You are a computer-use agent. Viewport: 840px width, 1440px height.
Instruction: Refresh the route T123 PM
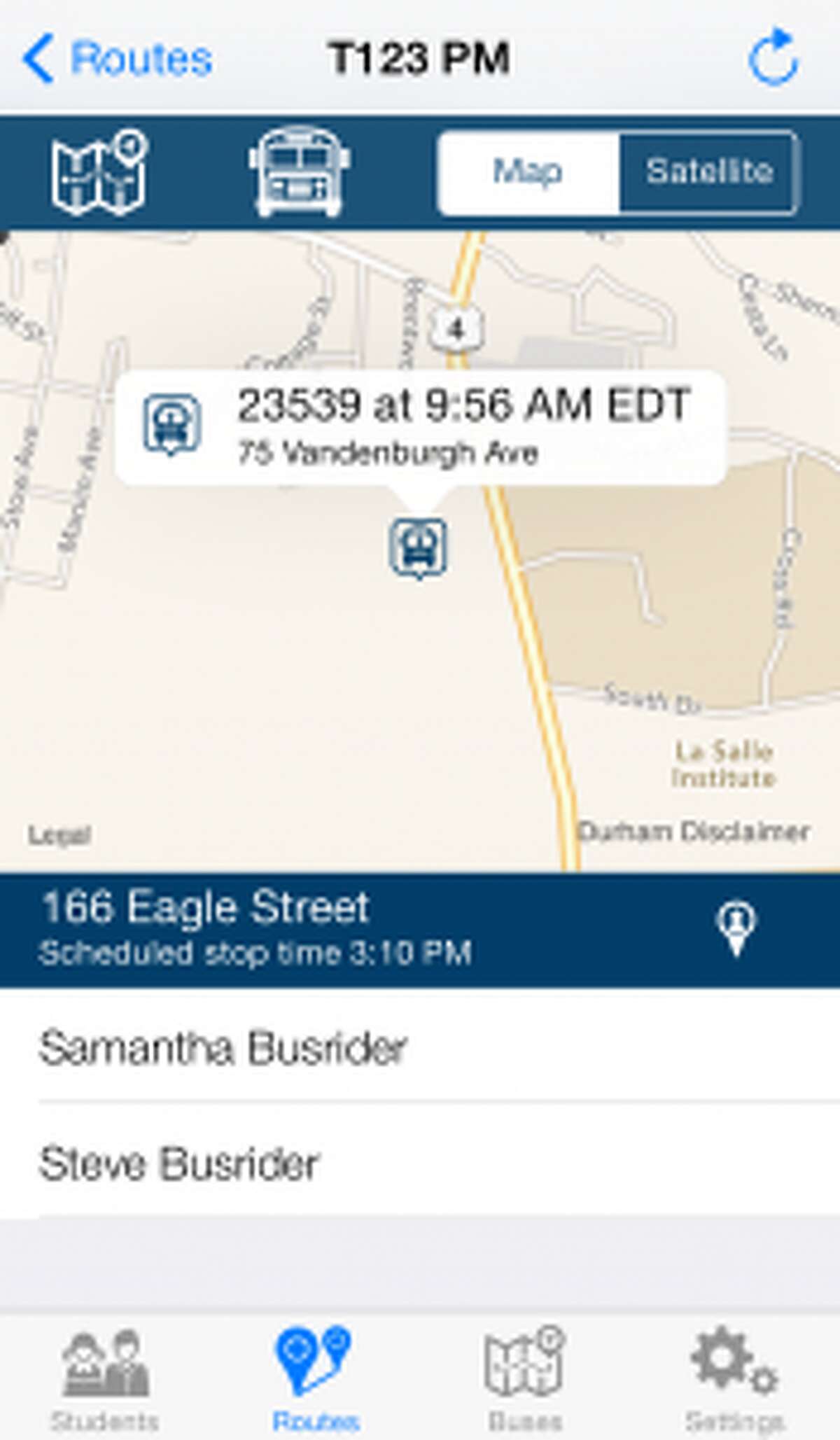(x=773, y=59)
